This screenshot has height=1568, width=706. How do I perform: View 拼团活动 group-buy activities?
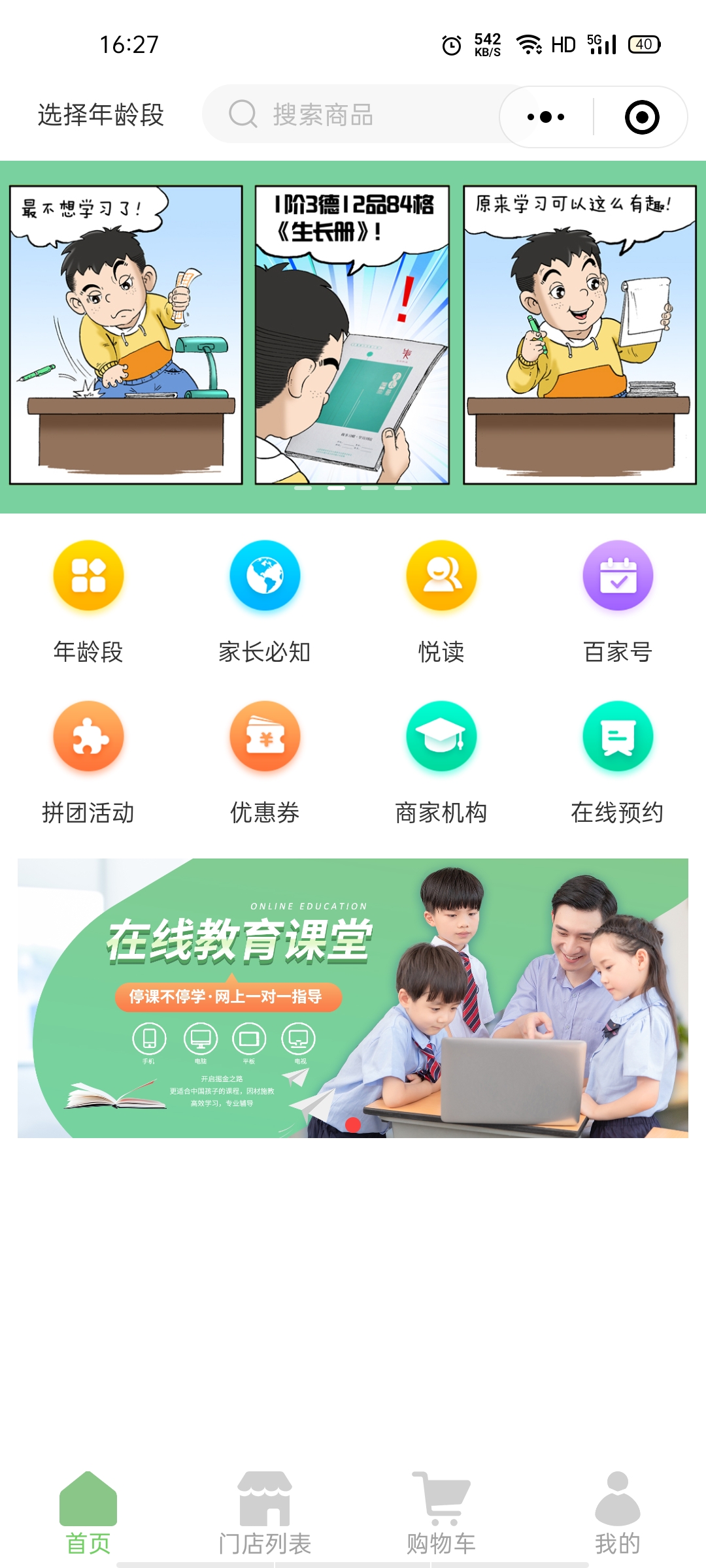tap(88, 762)
